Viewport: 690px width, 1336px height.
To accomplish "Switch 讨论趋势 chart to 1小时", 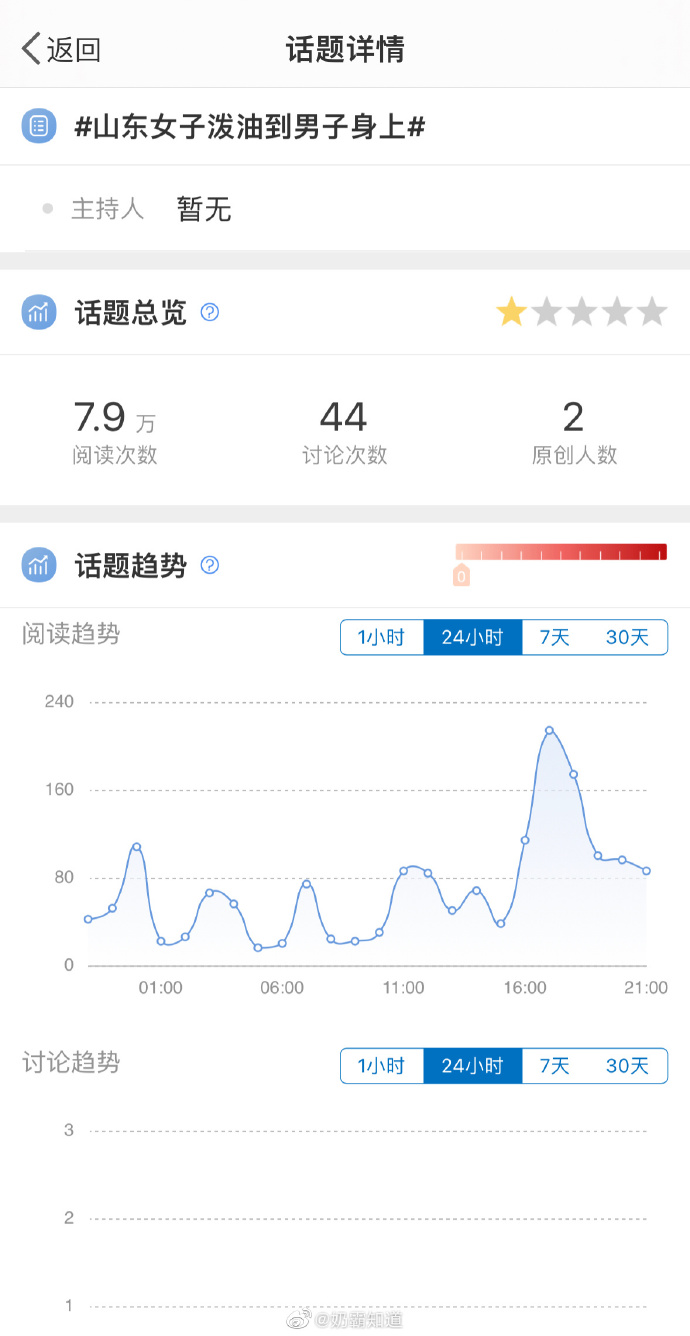I will [x=382, y=1066].
